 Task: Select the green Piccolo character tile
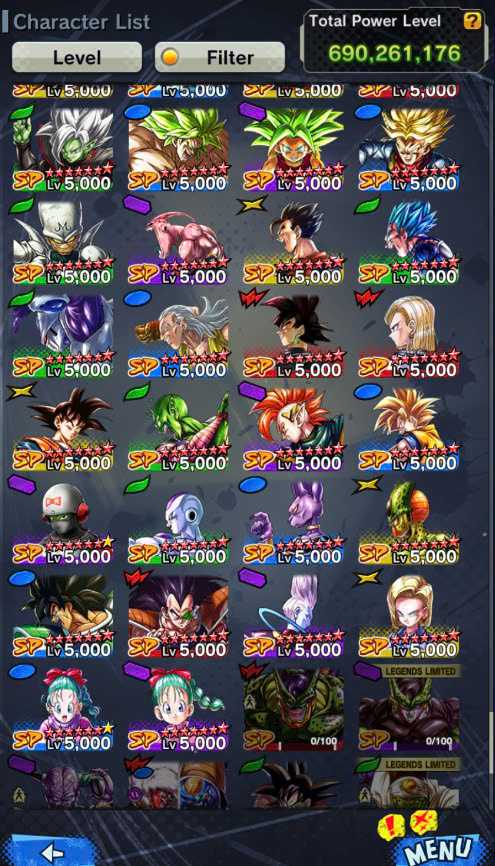pyautogui.click(x=178, y=429)
